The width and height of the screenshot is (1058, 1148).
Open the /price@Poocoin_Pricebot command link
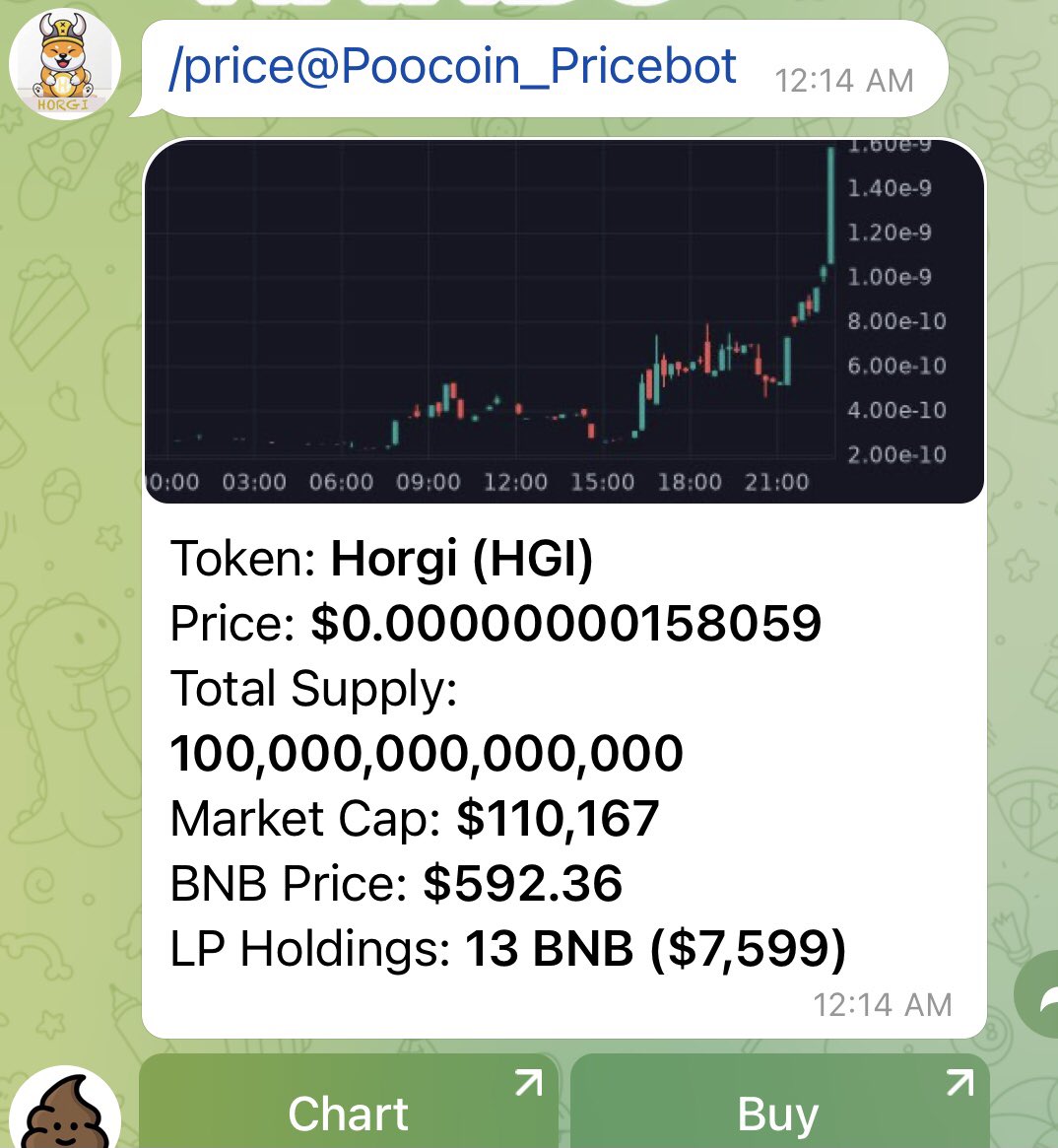point(452,67)
